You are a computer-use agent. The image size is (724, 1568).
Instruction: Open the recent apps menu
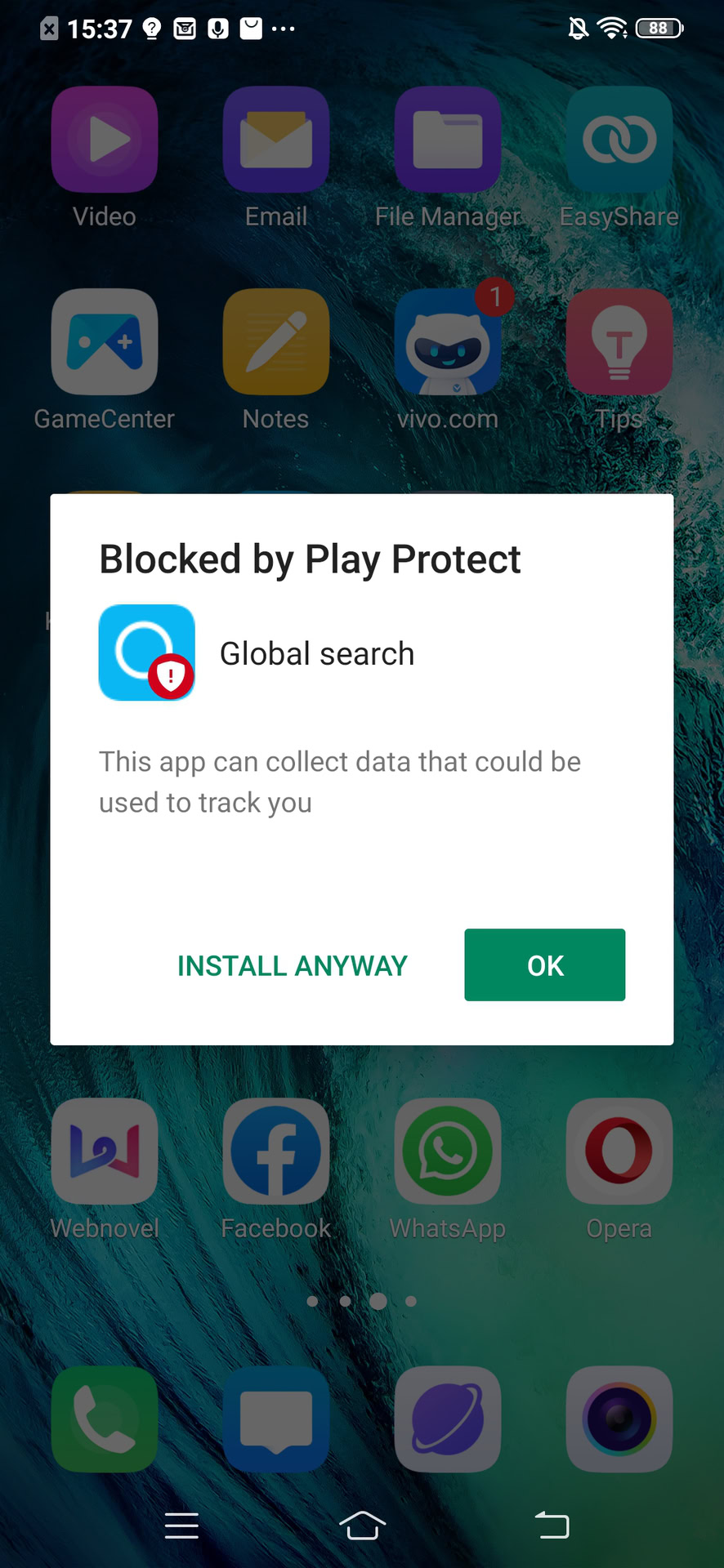(181, 1525)
